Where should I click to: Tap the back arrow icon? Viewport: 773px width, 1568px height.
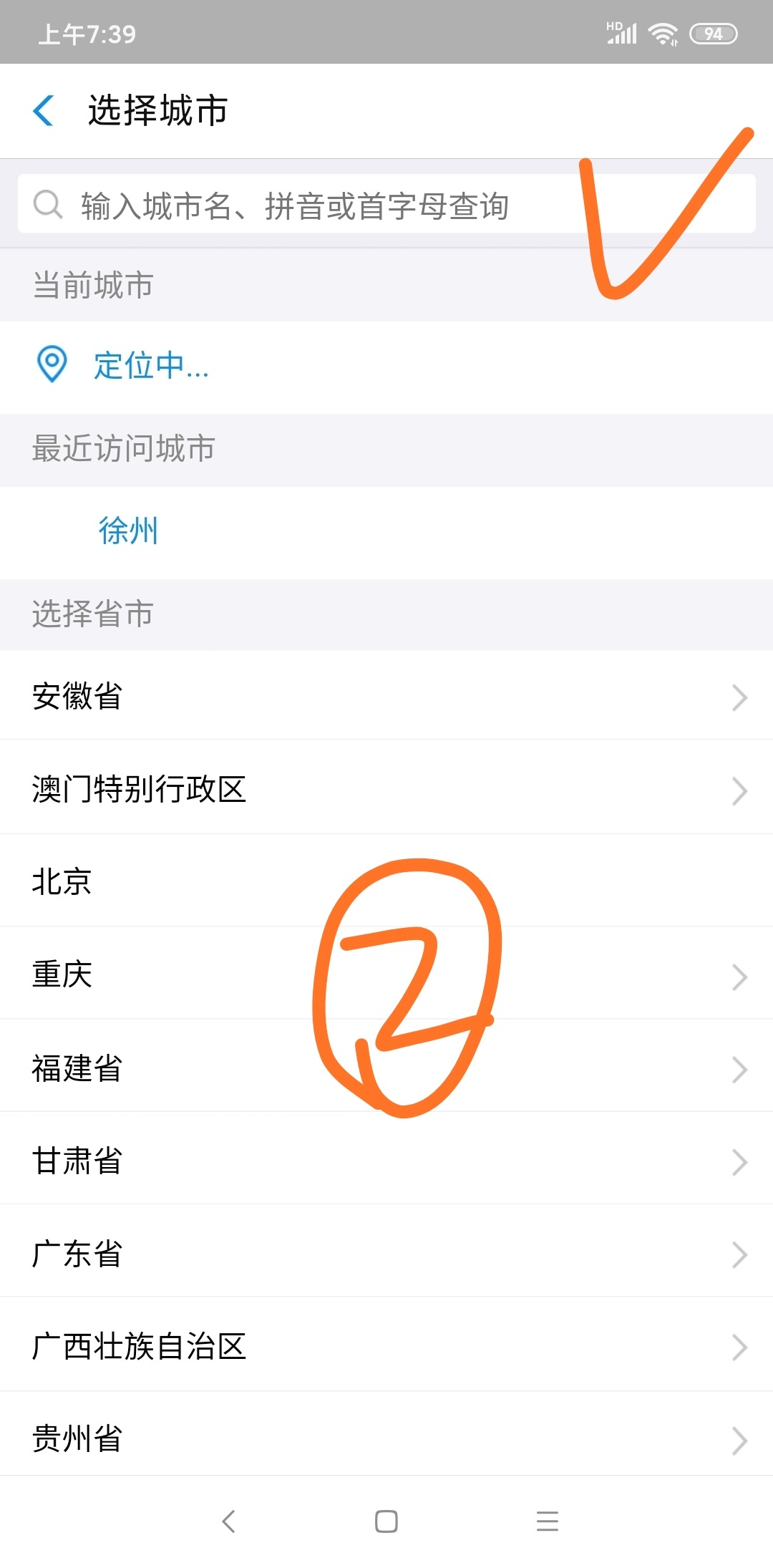point(43,111)
